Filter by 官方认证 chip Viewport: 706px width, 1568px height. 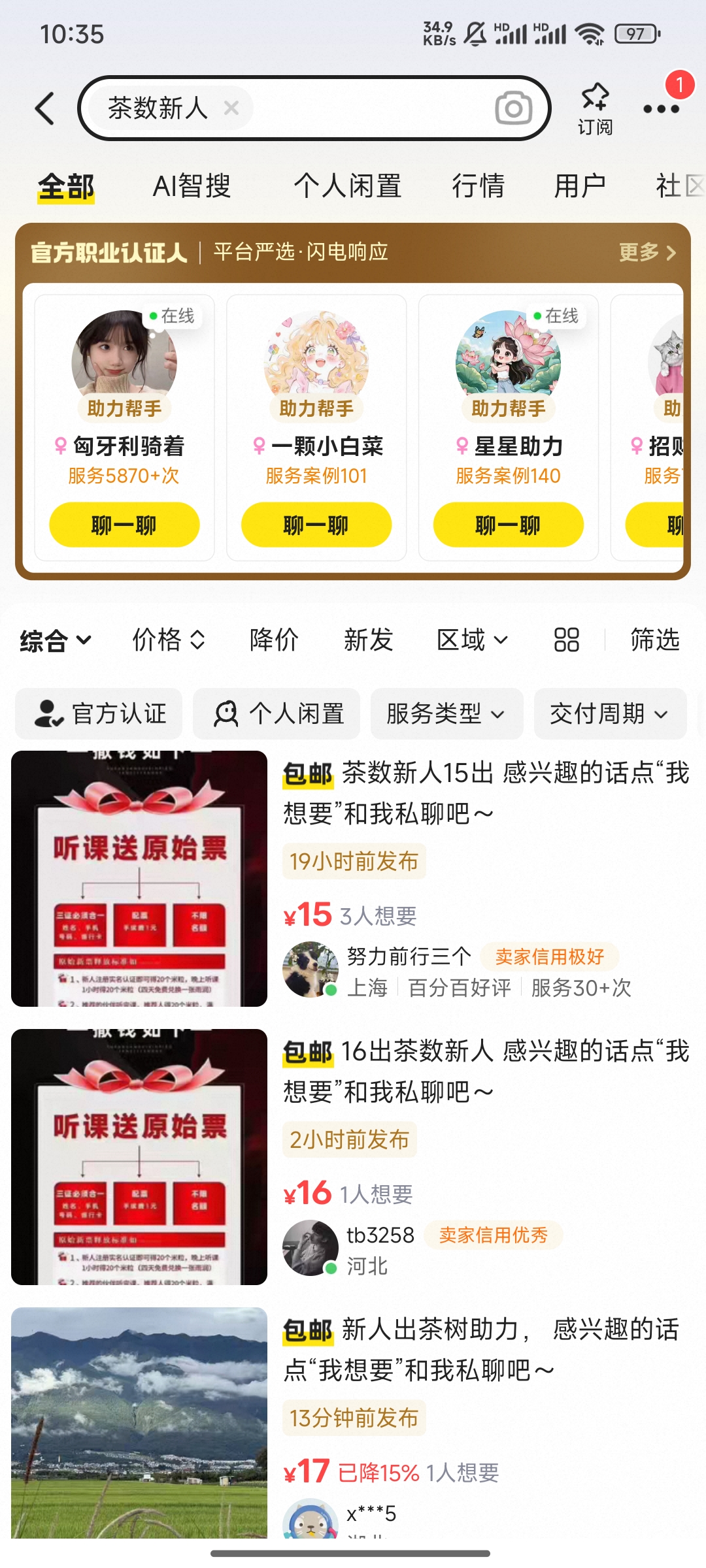pos(99,713)
